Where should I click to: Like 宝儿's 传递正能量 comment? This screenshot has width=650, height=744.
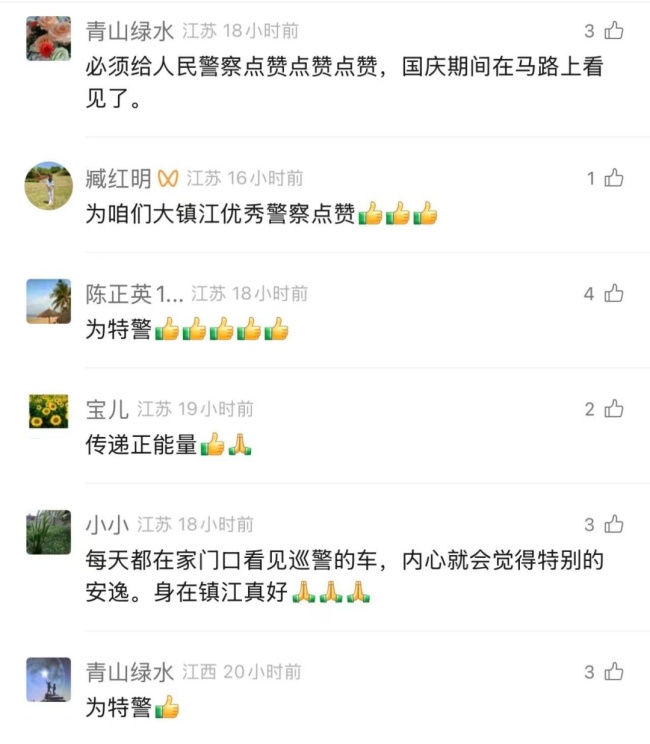click(x=614, y=408)
